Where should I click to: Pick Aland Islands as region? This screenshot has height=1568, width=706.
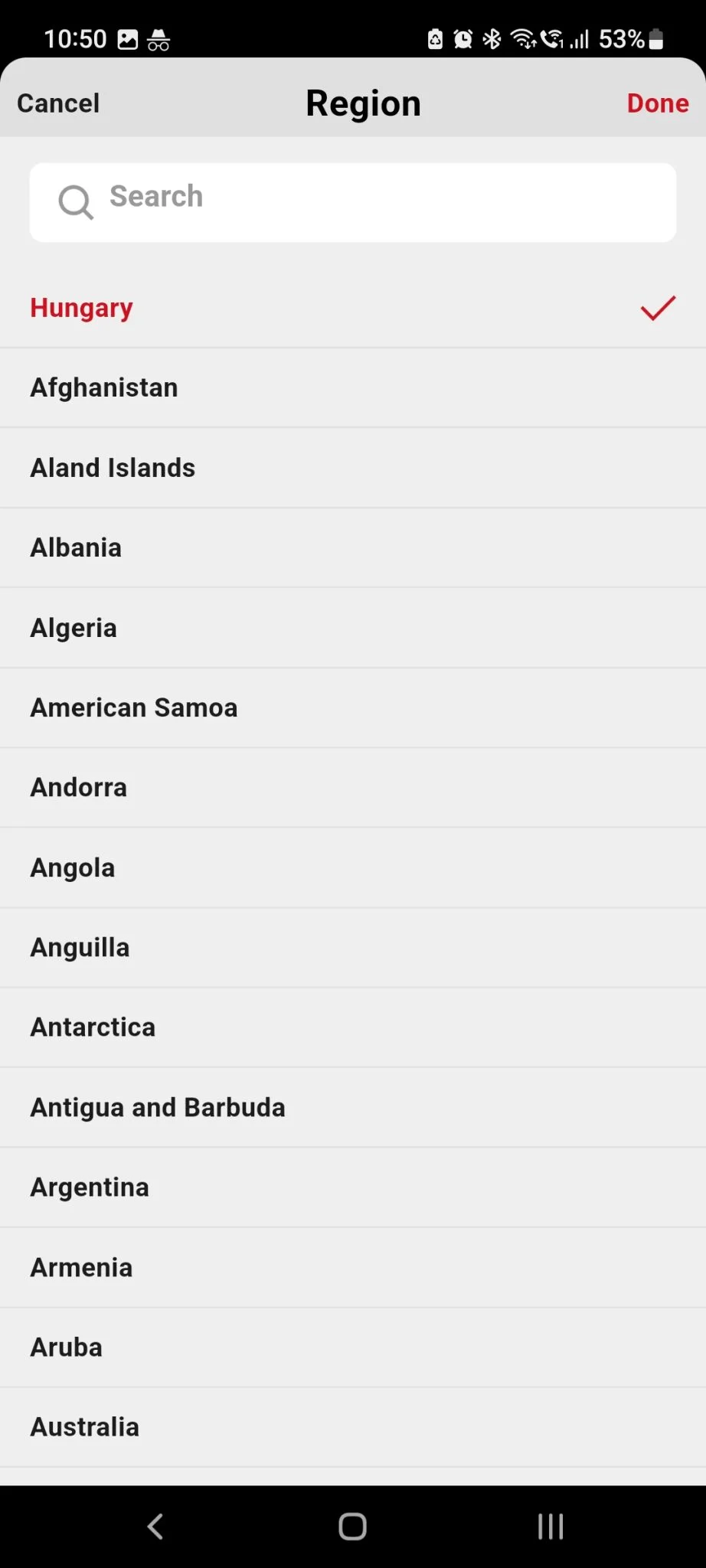tap(113, 468)
